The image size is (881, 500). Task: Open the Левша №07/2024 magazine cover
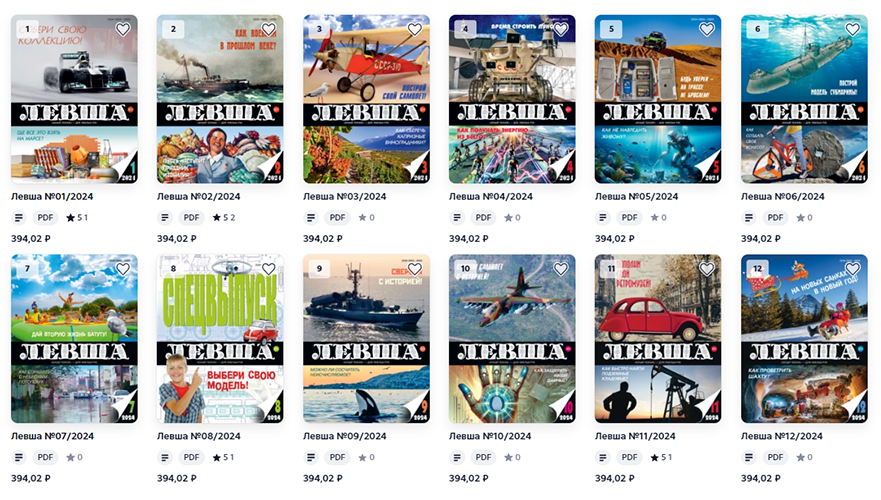(74, 340)
